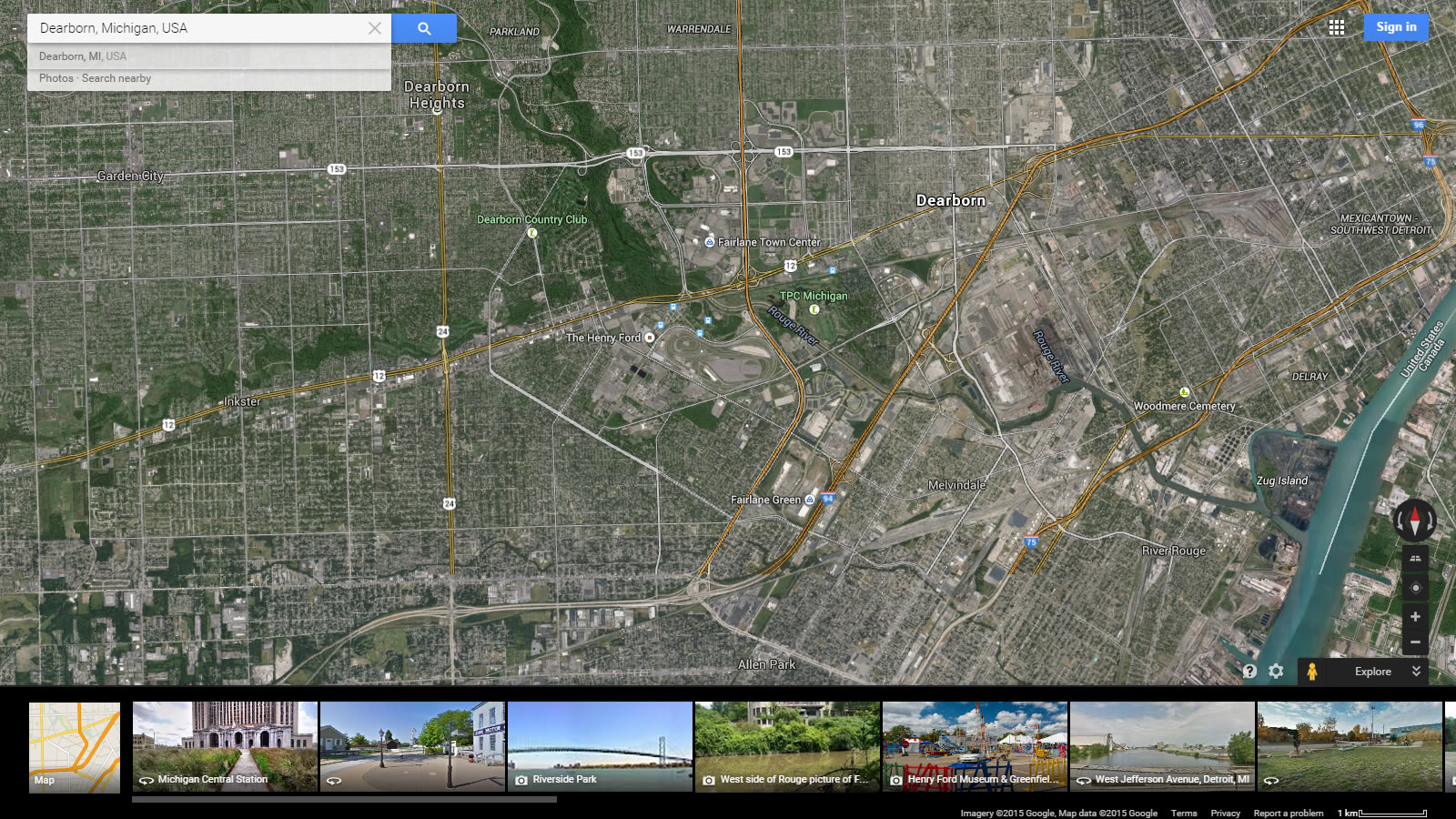
Task: Open the Michigan Central Station photo
Action: point(225,746)
